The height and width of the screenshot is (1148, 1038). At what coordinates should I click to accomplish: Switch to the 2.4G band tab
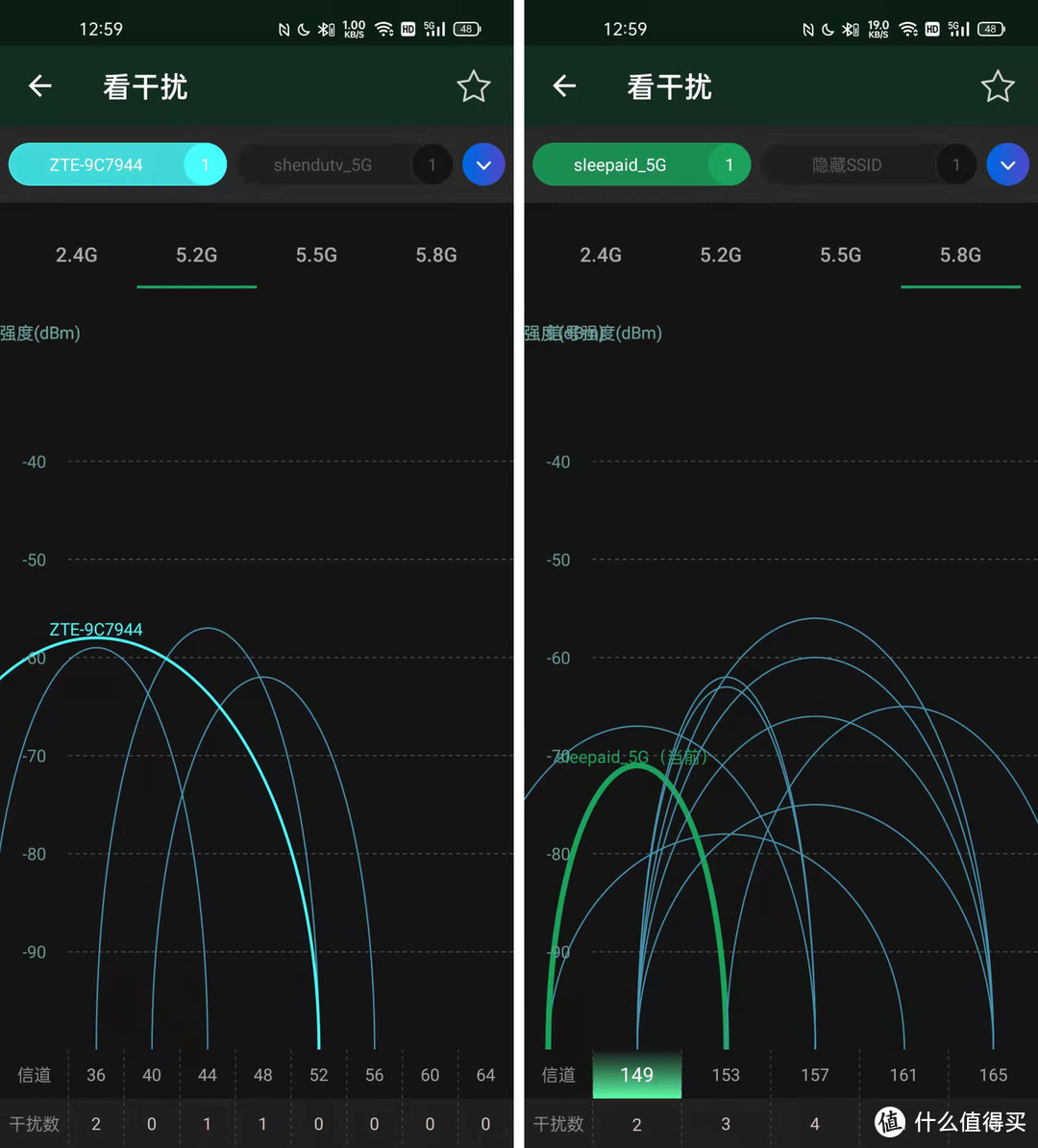click(76, 255)
